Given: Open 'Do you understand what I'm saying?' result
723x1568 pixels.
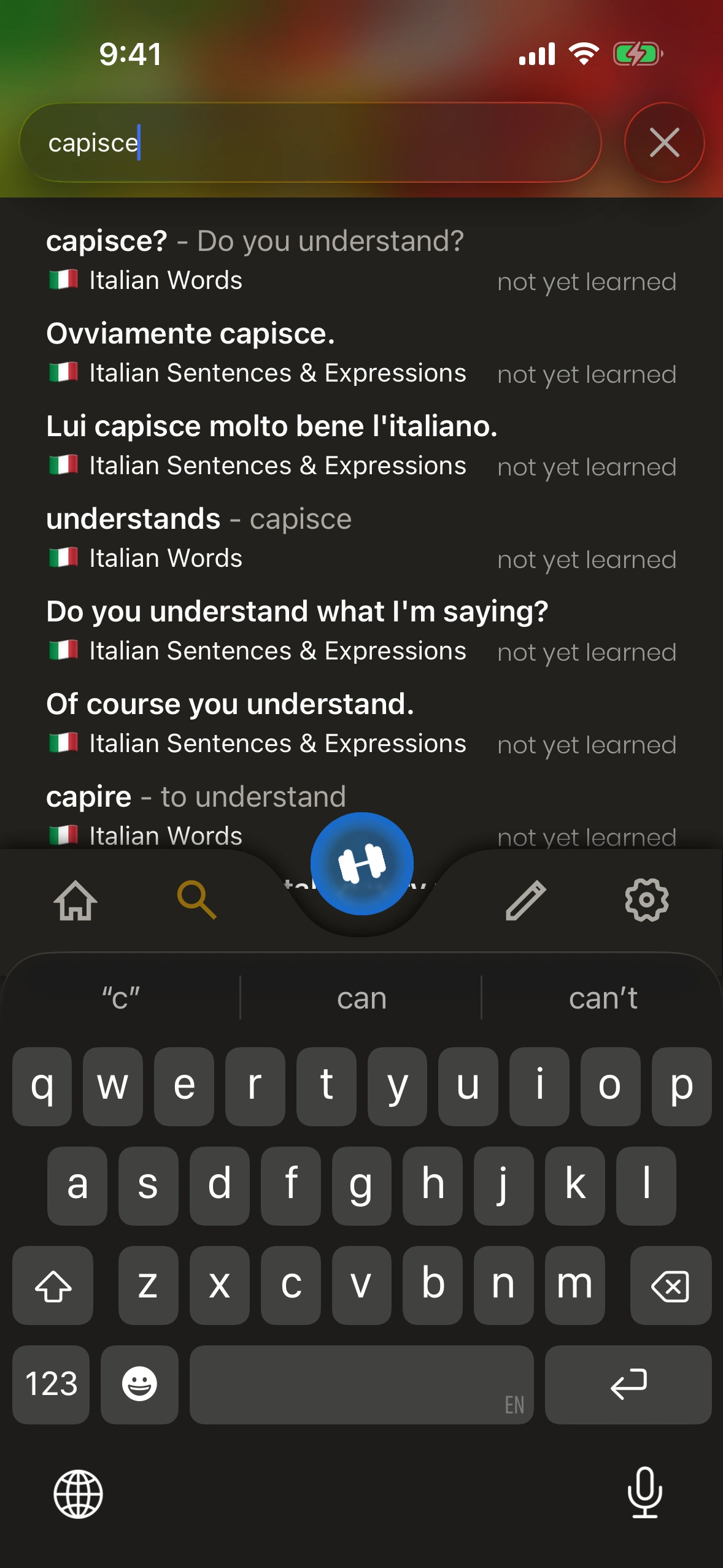Looking at the screenshot, I should click(361, 631).
